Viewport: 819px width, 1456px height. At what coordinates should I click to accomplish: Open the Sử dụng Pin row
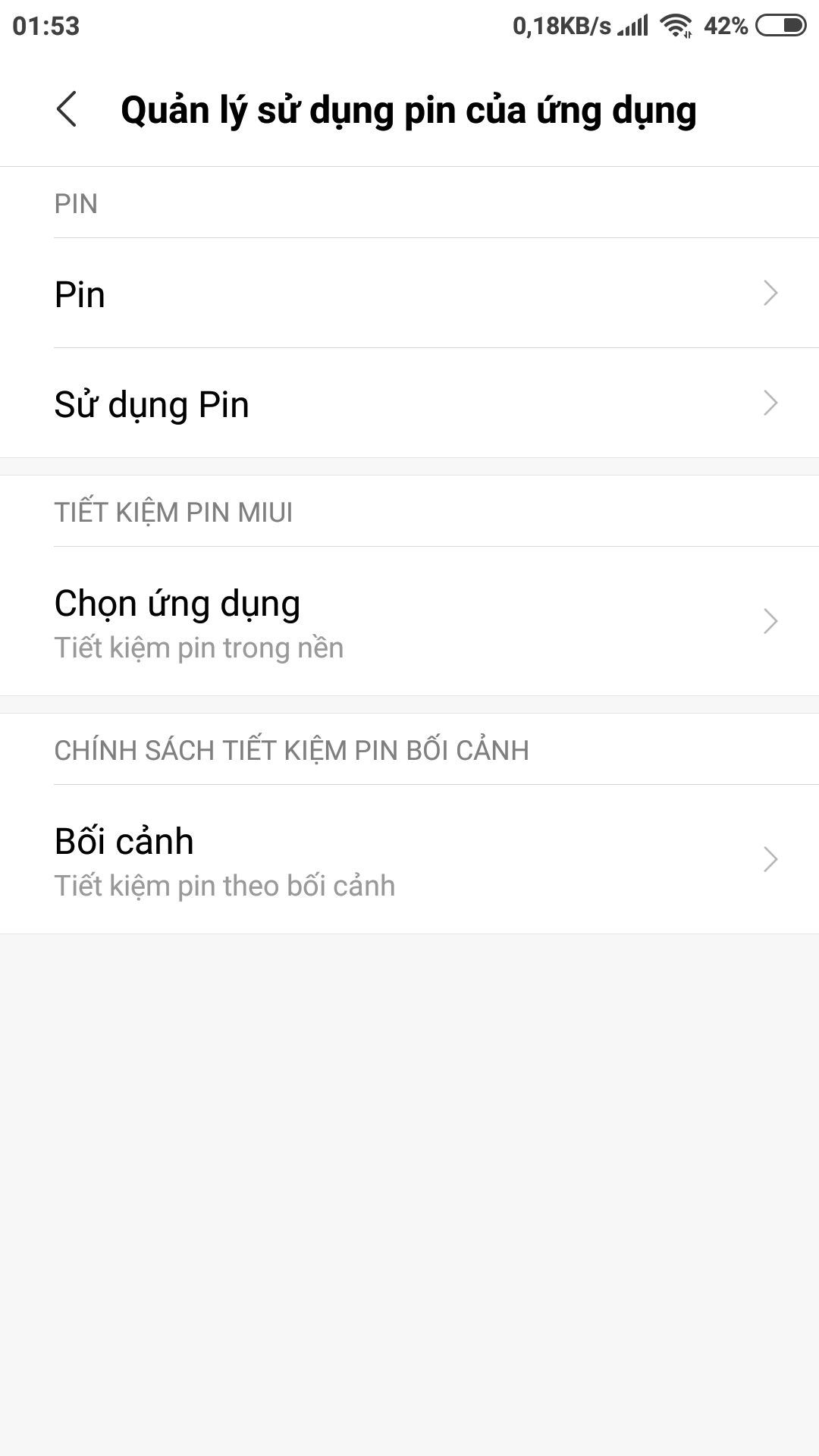409,403
